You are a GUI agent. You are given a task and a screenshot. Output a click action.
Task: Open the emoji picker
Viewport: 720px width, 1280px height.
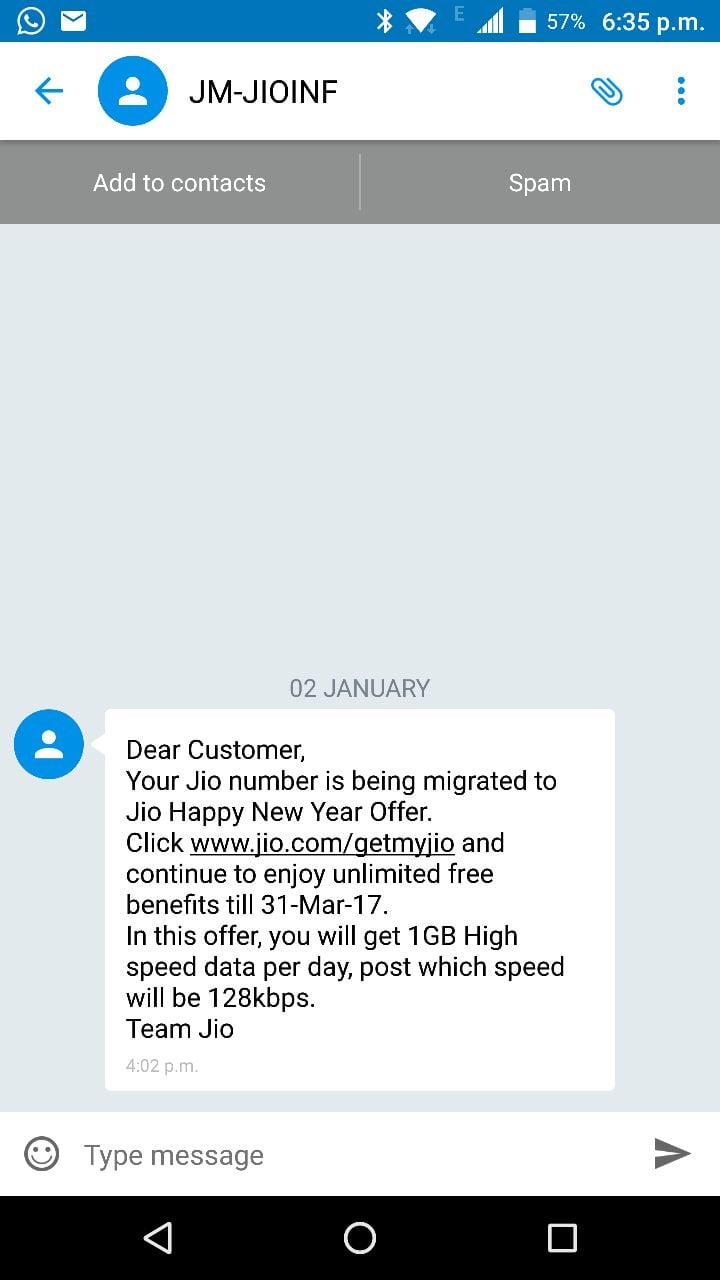point(42,1154)
